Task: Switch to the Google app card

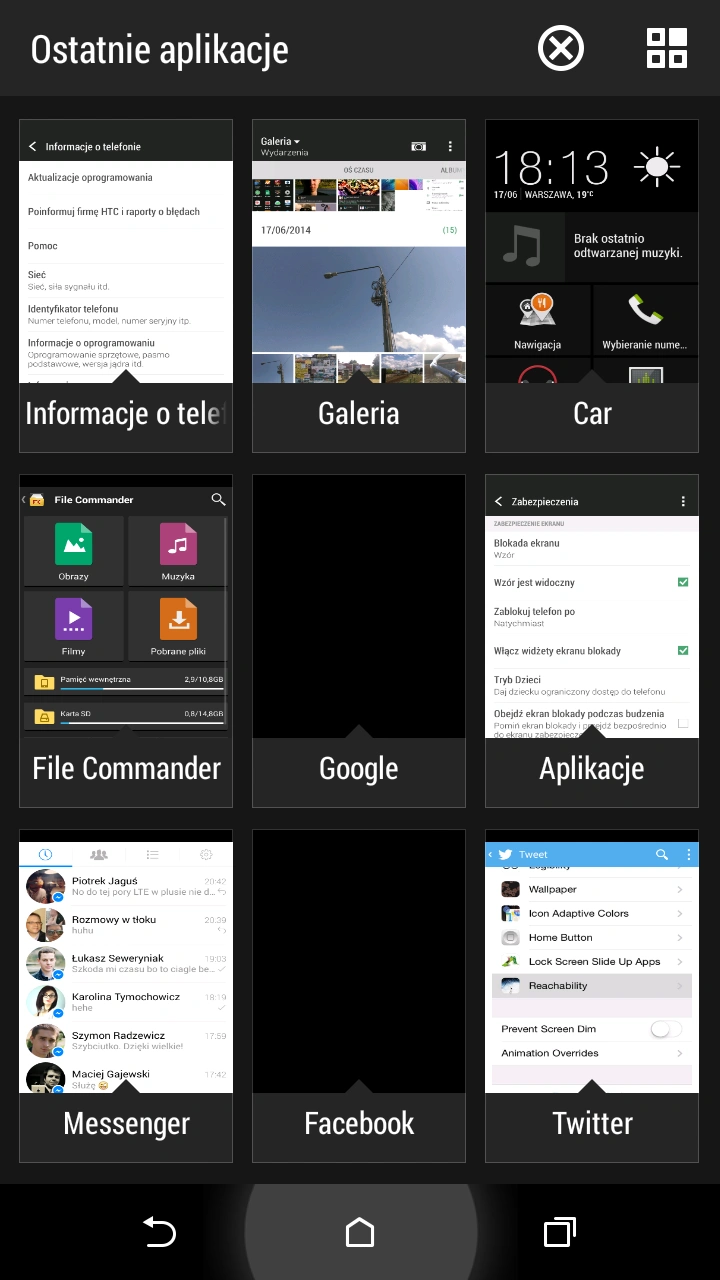Action: pos(359,641)
